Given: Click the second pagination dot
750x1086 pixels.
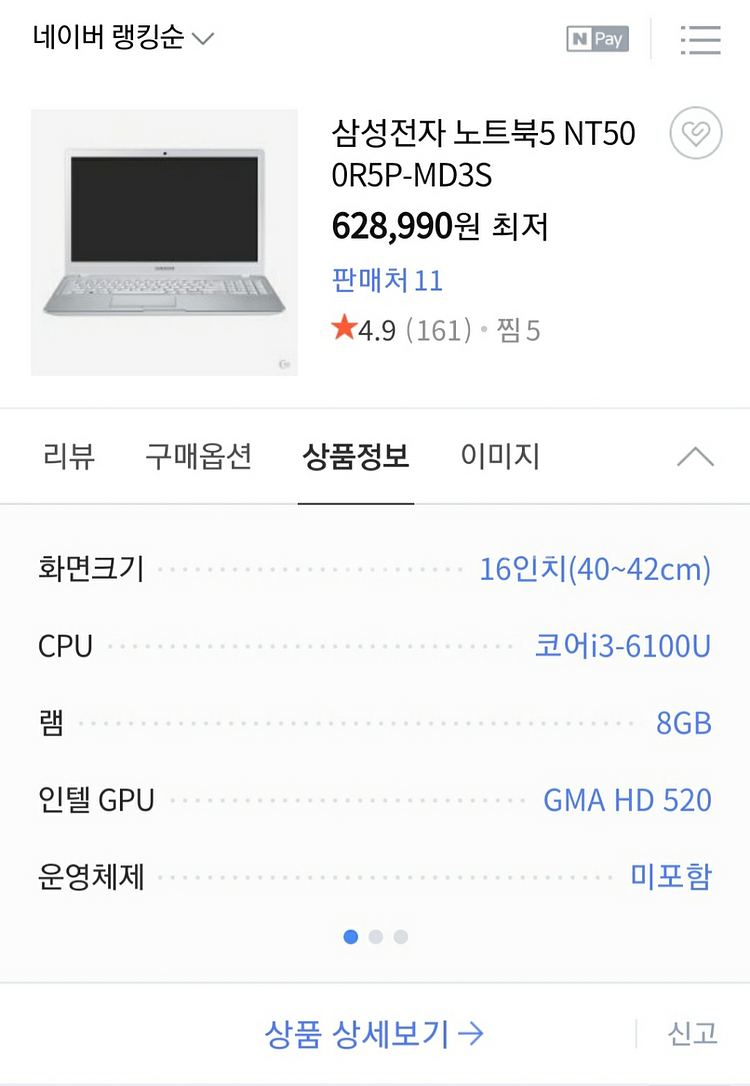Looking at the screenshot, I should click(375, 937).
